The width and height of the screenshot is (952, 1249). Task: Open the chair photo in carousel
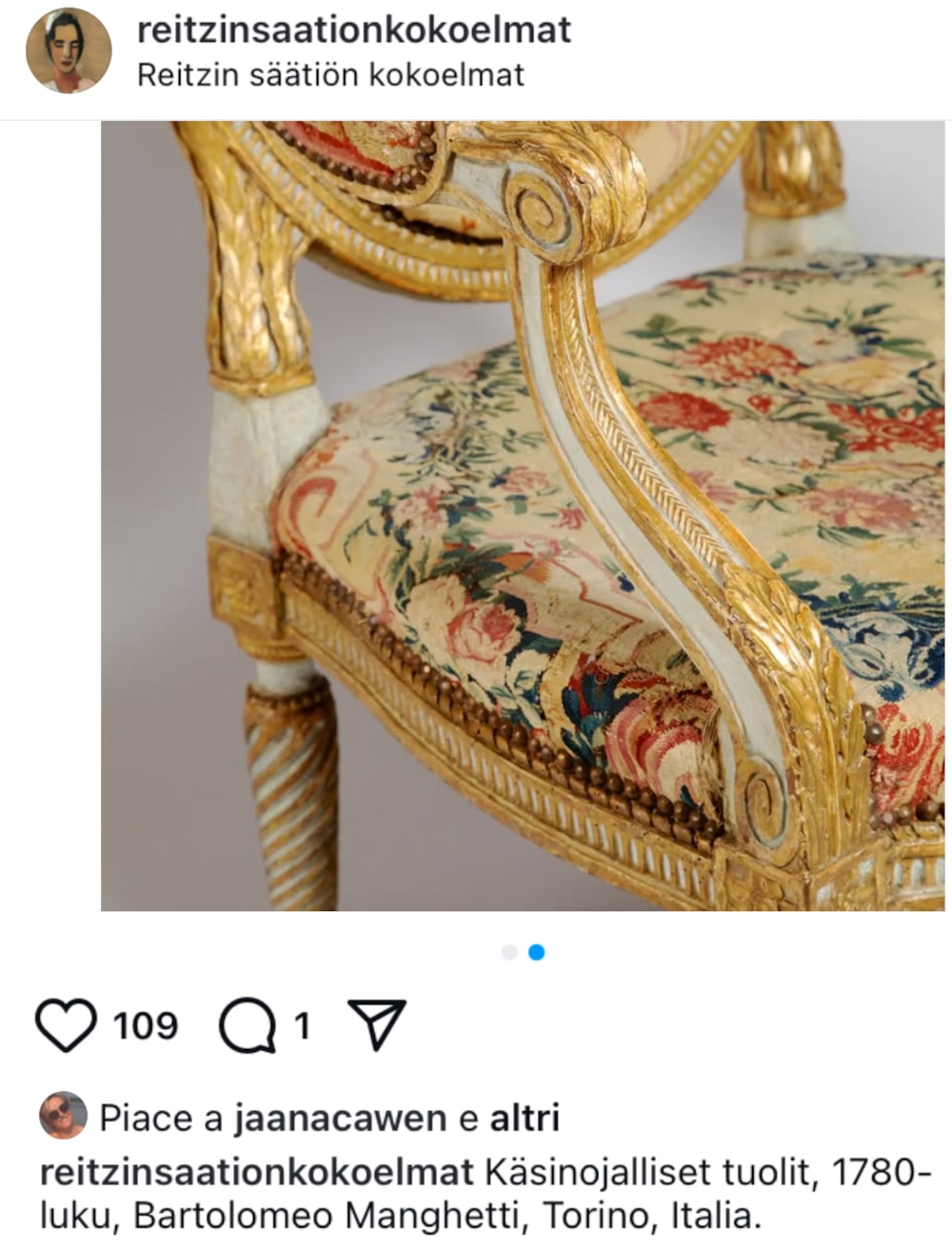coord(526,515)
